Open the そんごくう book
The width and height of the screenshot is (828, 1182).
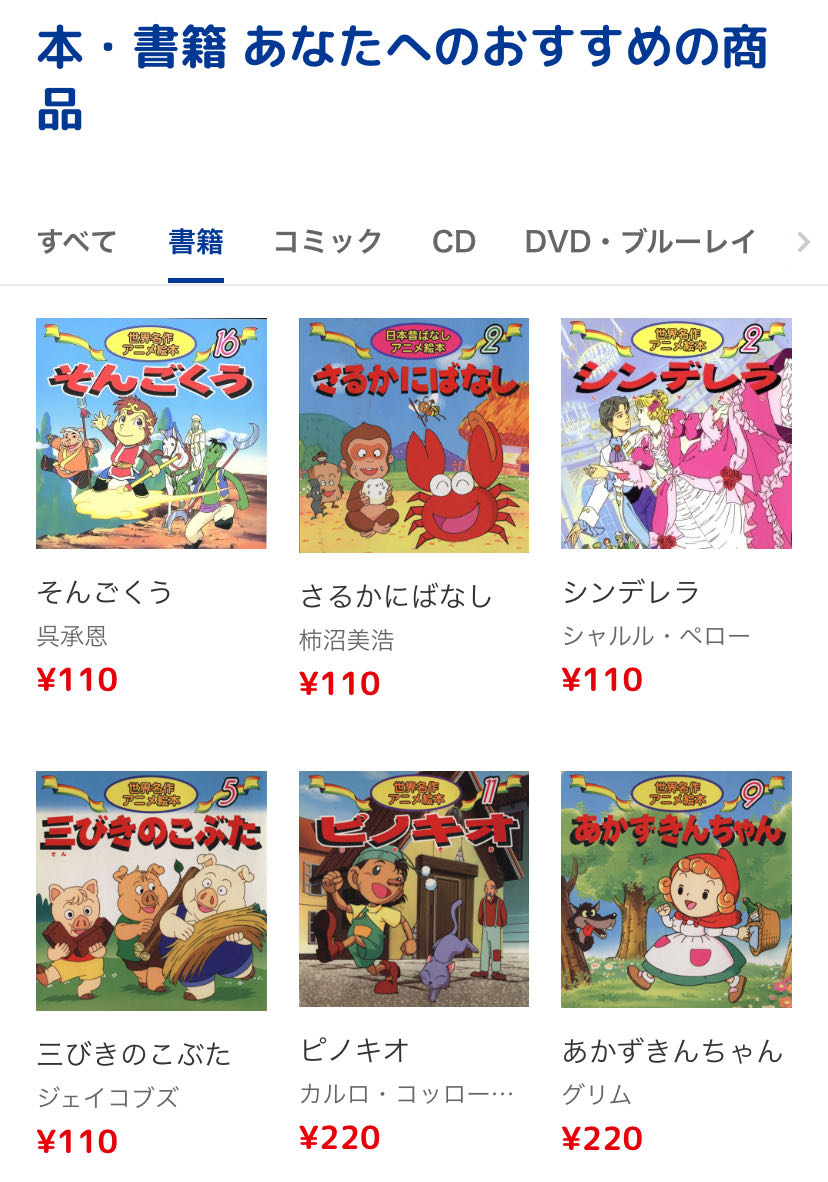pyautogui.click(x=151, y=433)
